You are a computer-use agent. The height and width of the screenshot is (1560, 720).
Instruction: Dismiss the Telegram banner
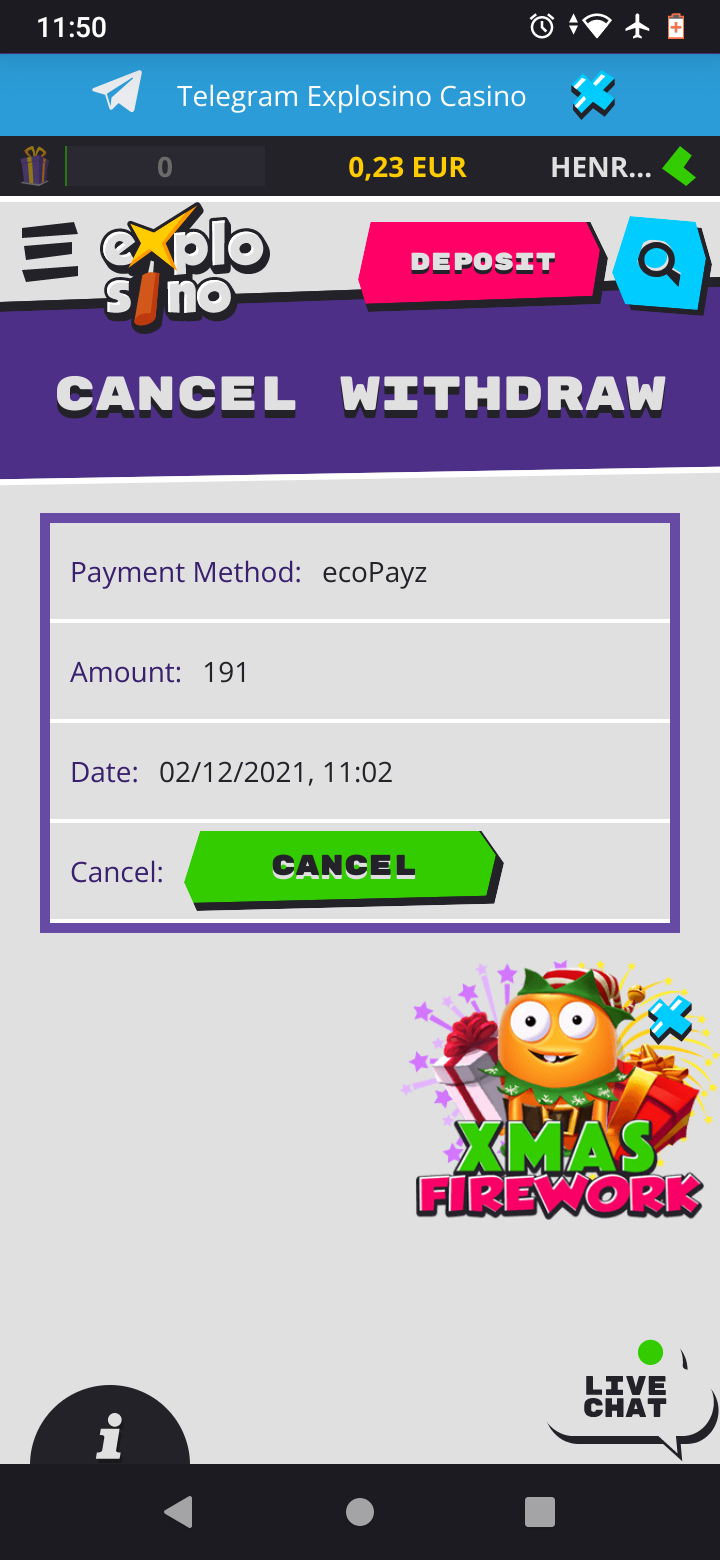[x=593, y=96]
